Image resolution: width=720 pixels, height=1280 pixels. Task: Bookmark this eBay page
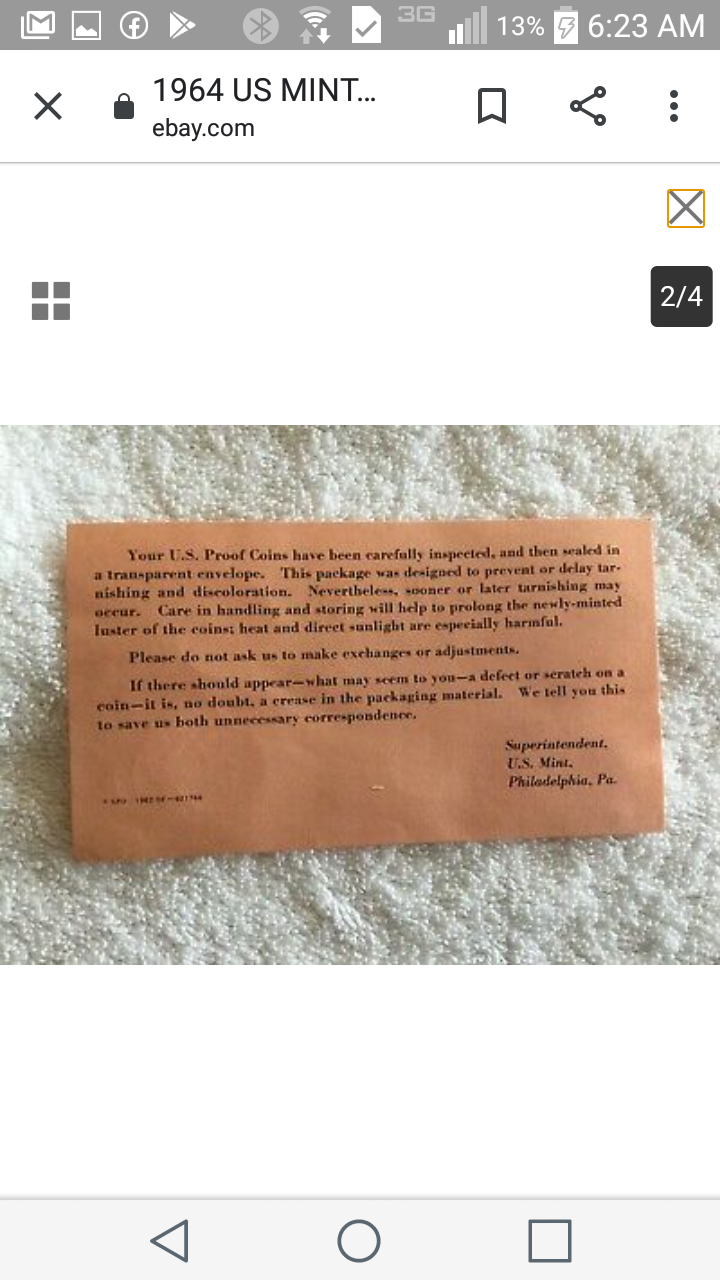(x=491, y=106)
